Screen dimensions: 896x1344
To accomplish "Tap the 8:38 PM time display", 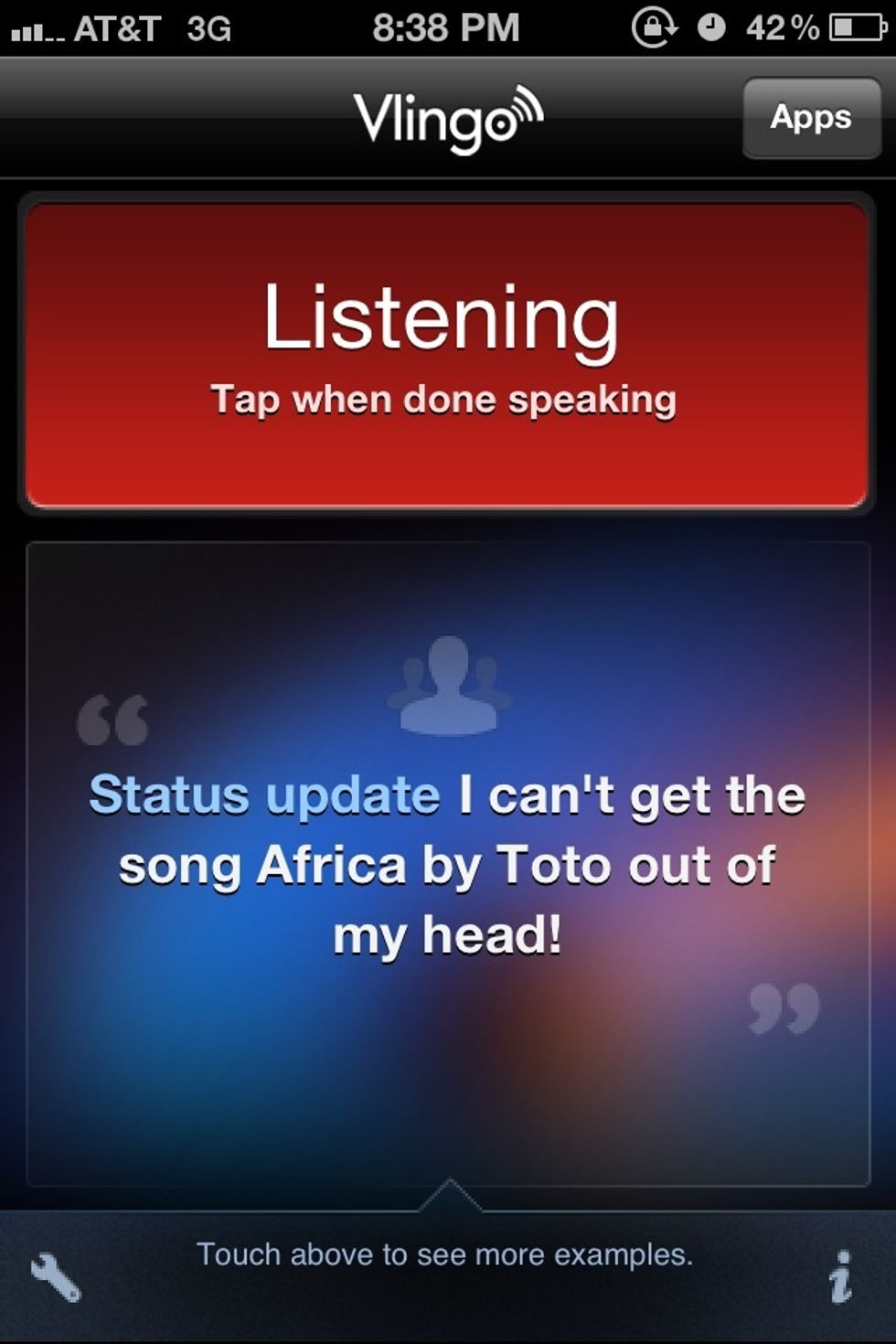I will [445, 27].
